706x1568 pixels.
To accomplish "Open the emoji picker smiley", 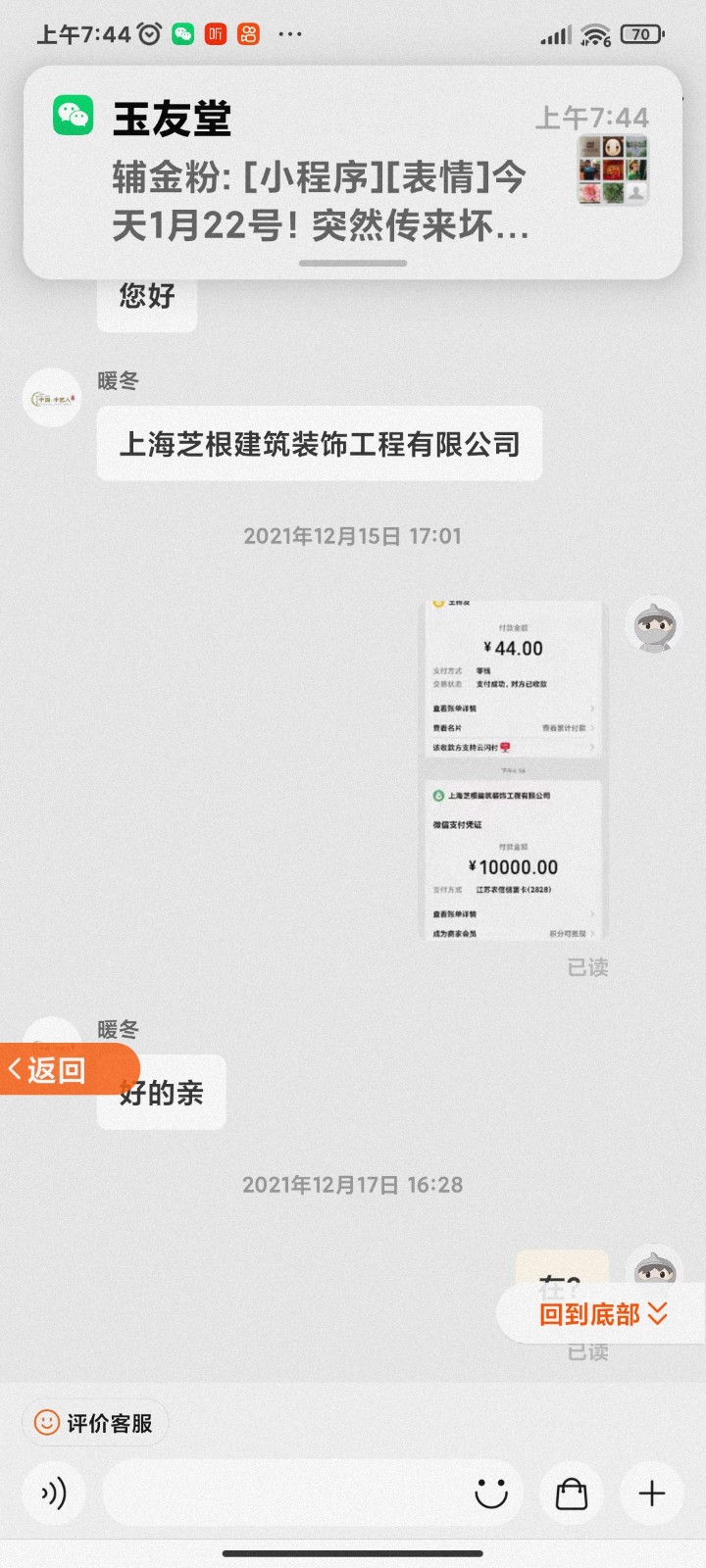I will pos(490,1493).
